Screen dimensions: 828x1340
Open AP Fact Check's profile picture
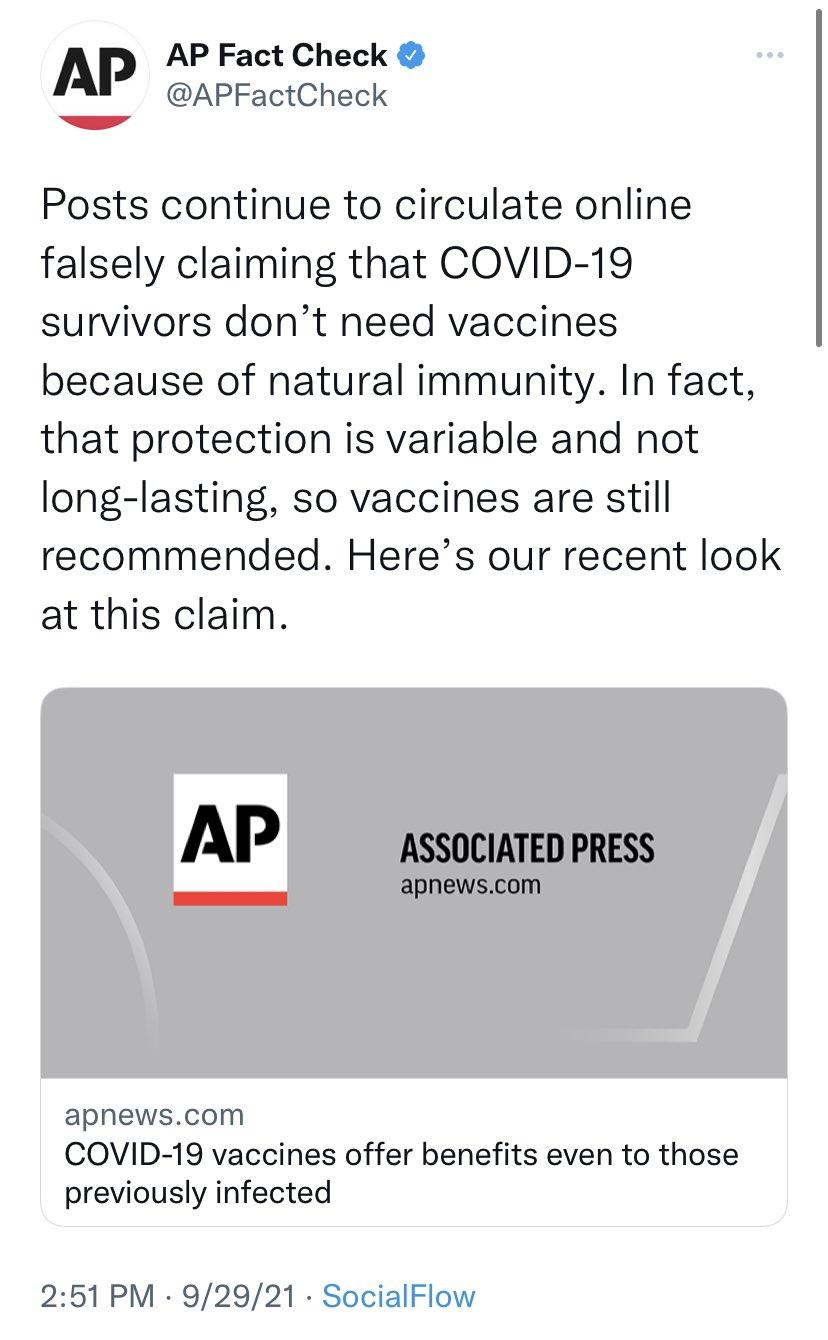[94, 79]
